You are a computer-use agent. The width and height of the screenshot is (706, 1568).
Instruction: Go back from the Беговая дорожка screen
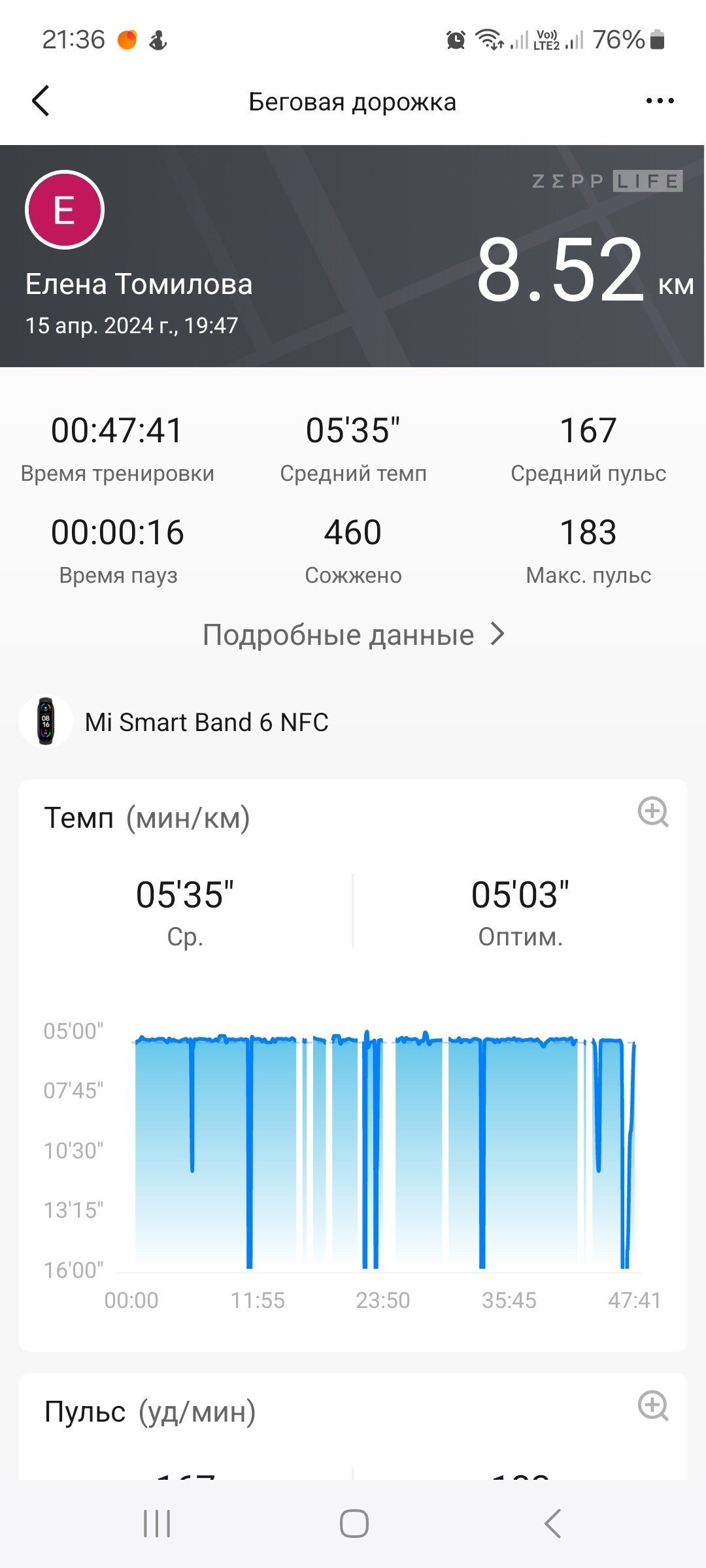41,101
